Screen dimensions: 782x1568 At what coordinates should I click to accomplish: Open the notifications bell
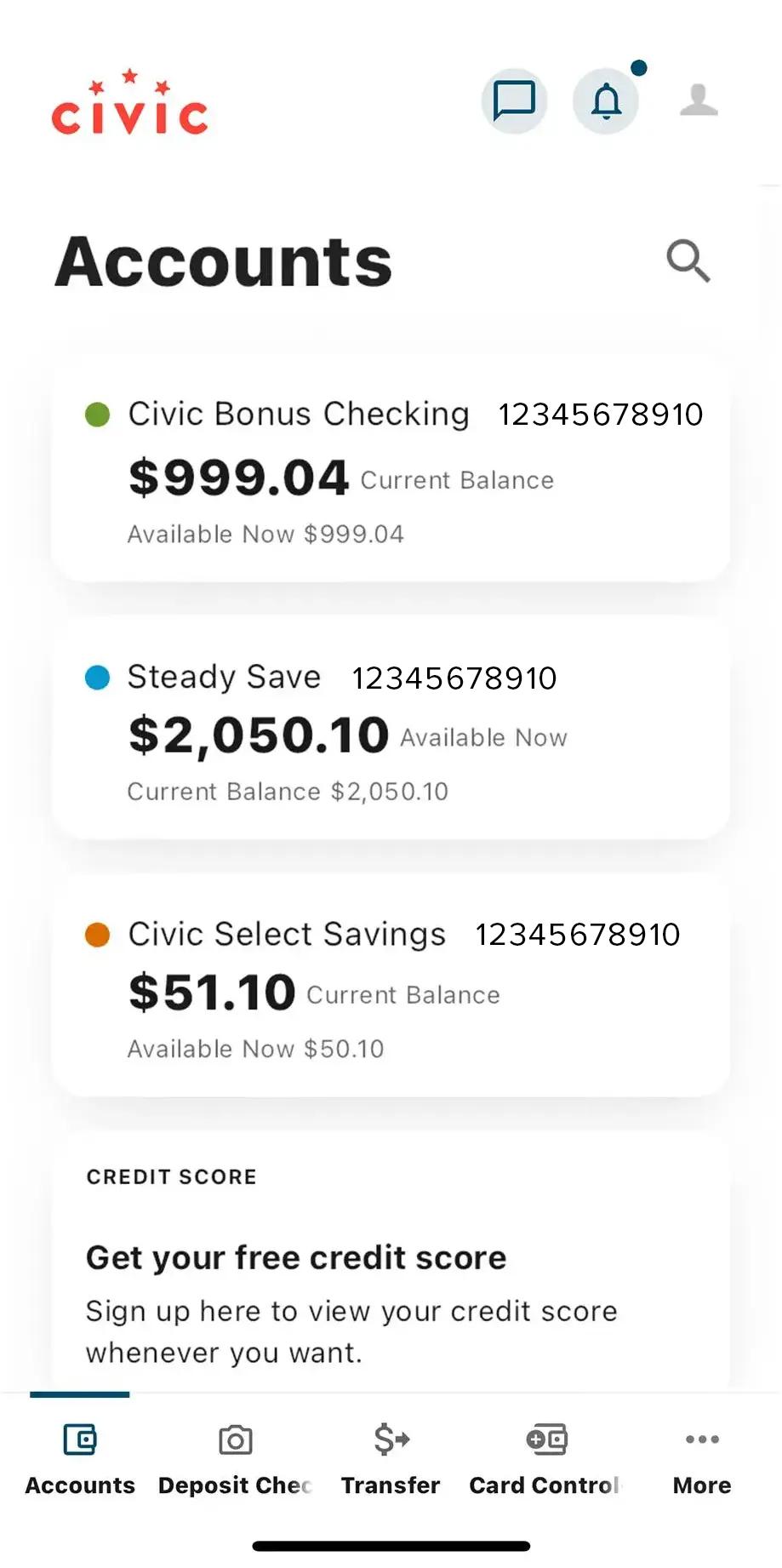coord(606,100)
